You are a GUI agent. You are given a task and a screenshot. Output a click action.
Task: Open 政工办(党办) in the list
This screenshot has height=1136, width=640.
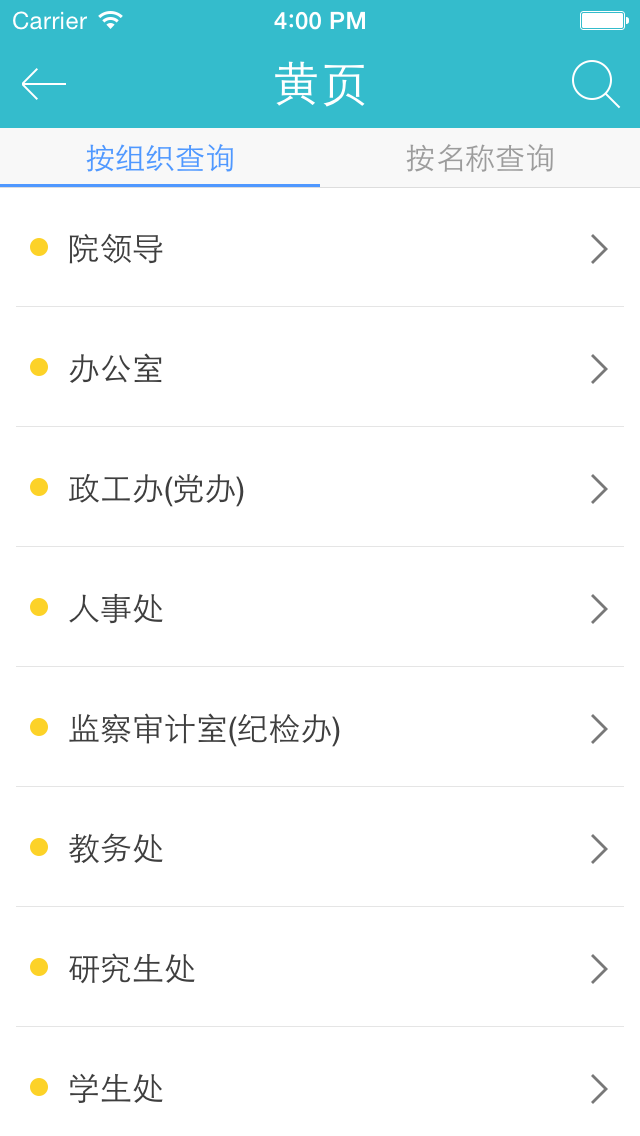tap(320, 488)
